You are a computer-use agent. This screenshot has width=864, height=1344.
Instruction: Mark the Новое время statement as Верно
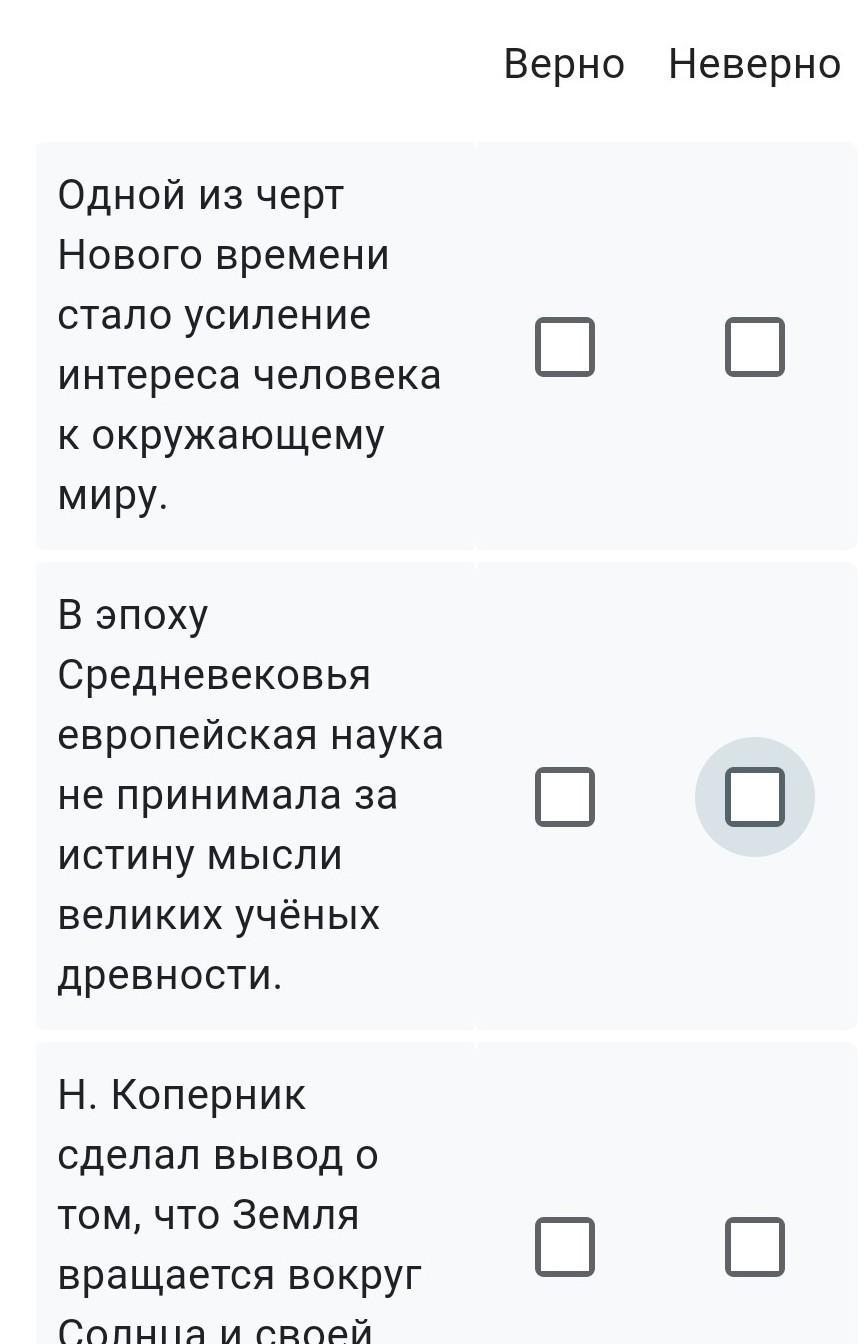[565, 347]
